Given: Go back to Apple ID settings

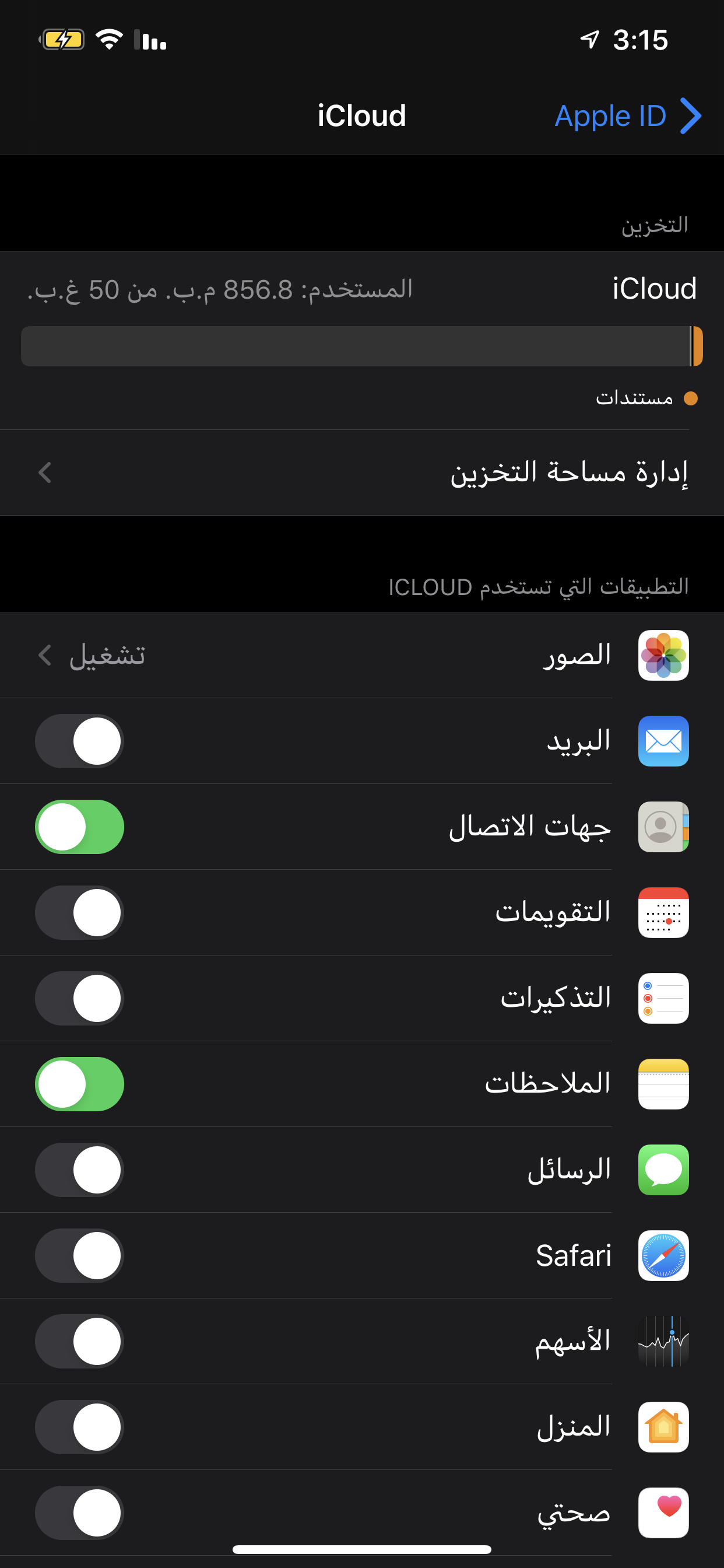Looking at the screenshot, I should (x=628, y=116).
